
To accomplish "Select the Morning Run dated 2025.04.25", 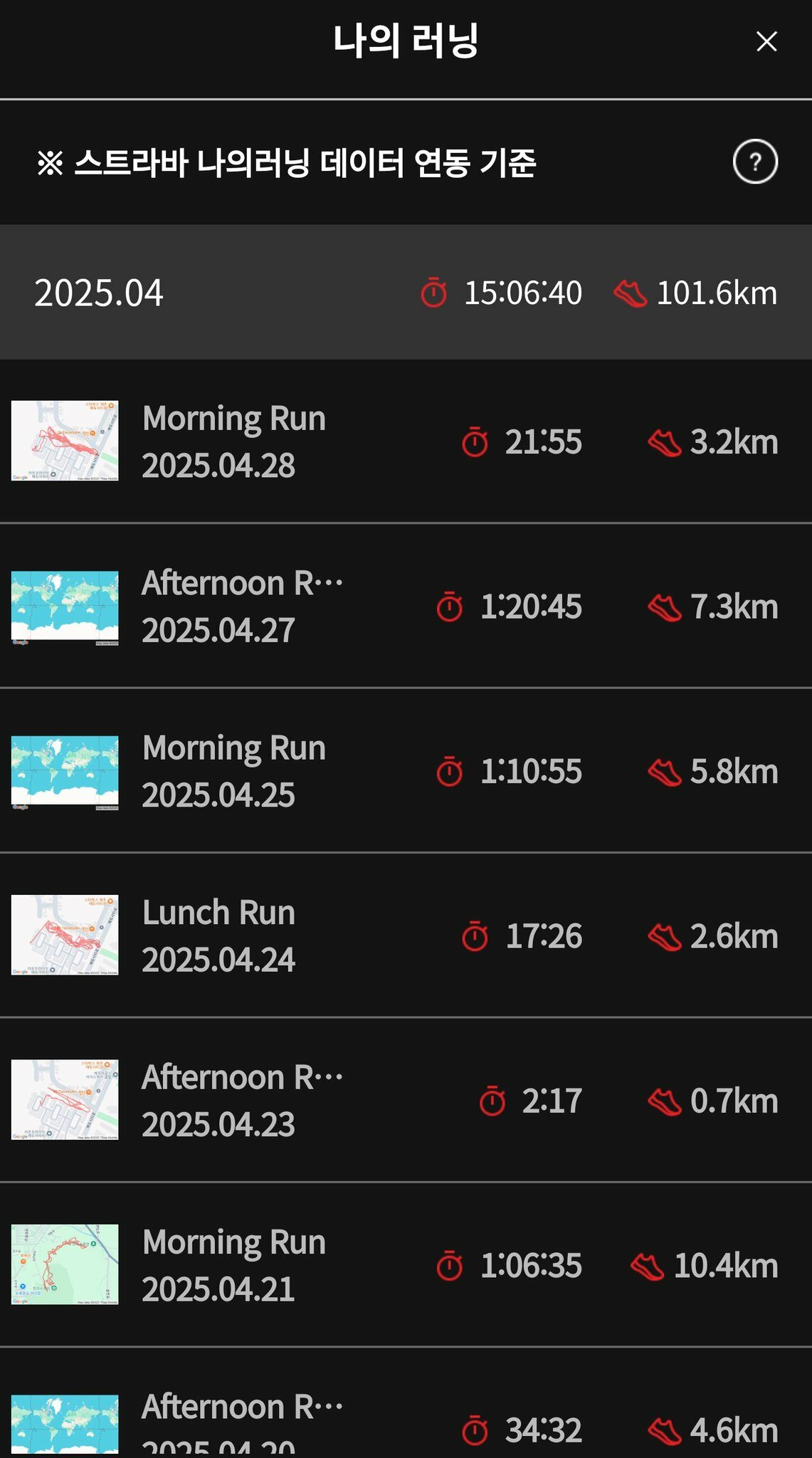I will (406, 771).
